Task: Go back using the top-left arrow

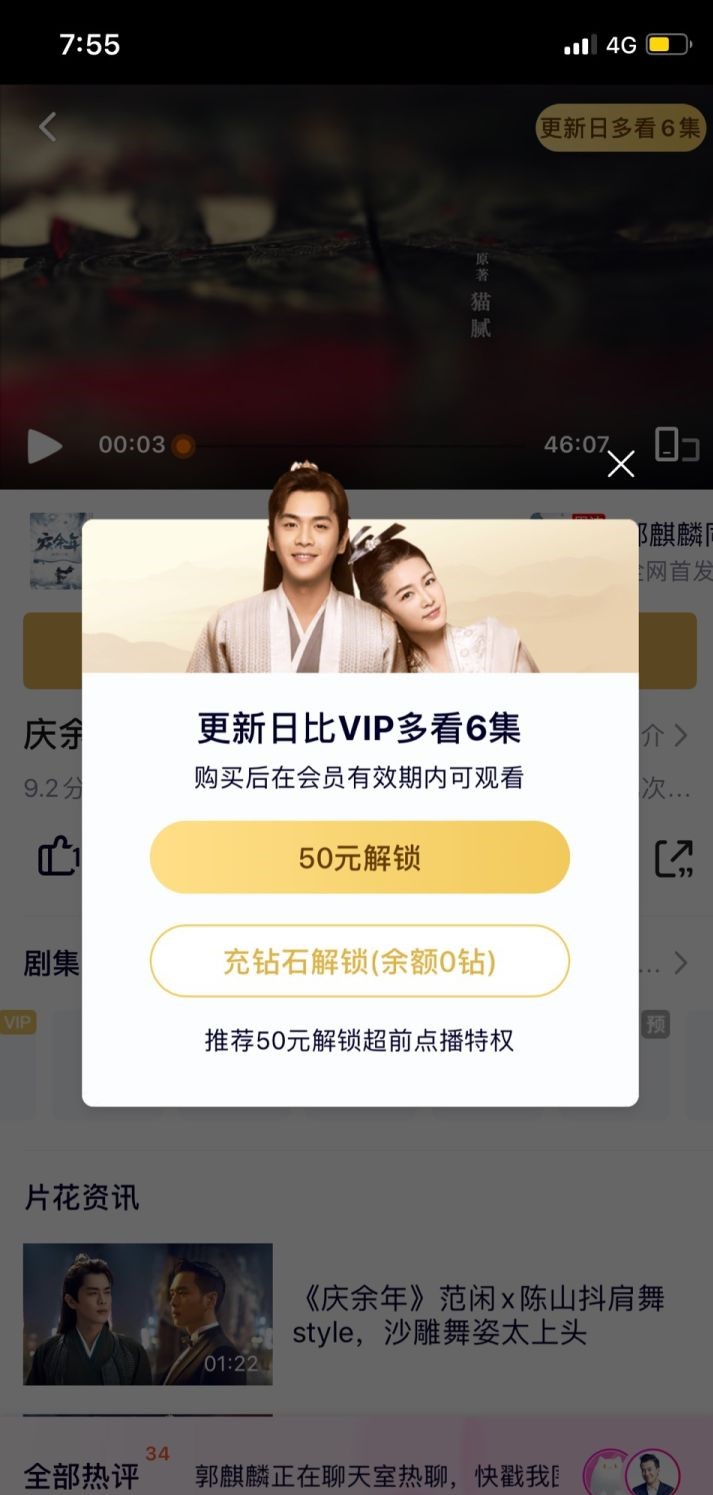Action: click(47, 127)
